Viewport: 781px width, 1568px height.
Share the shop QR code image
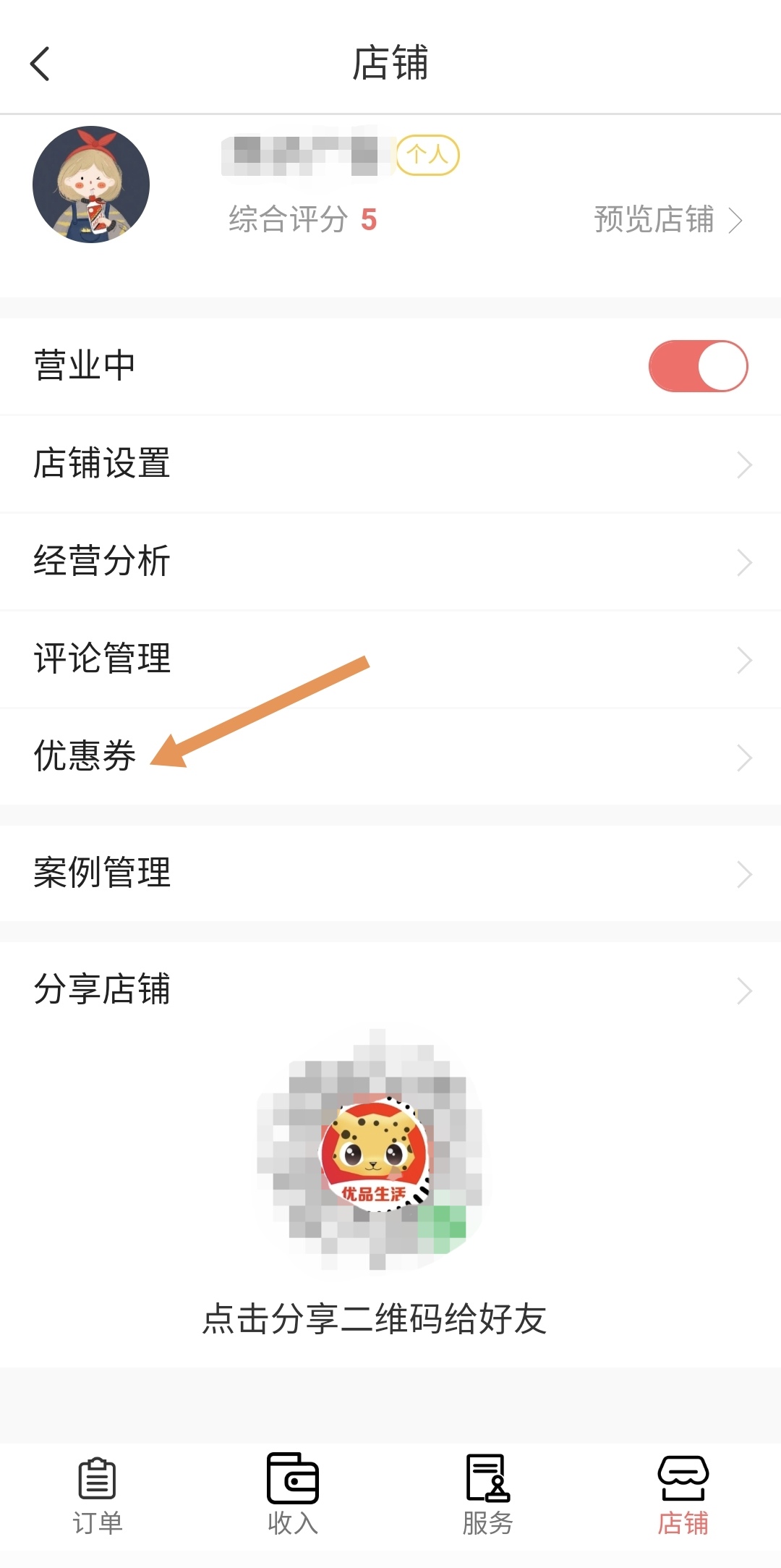pyautogui.click(x=373, y=1150)
